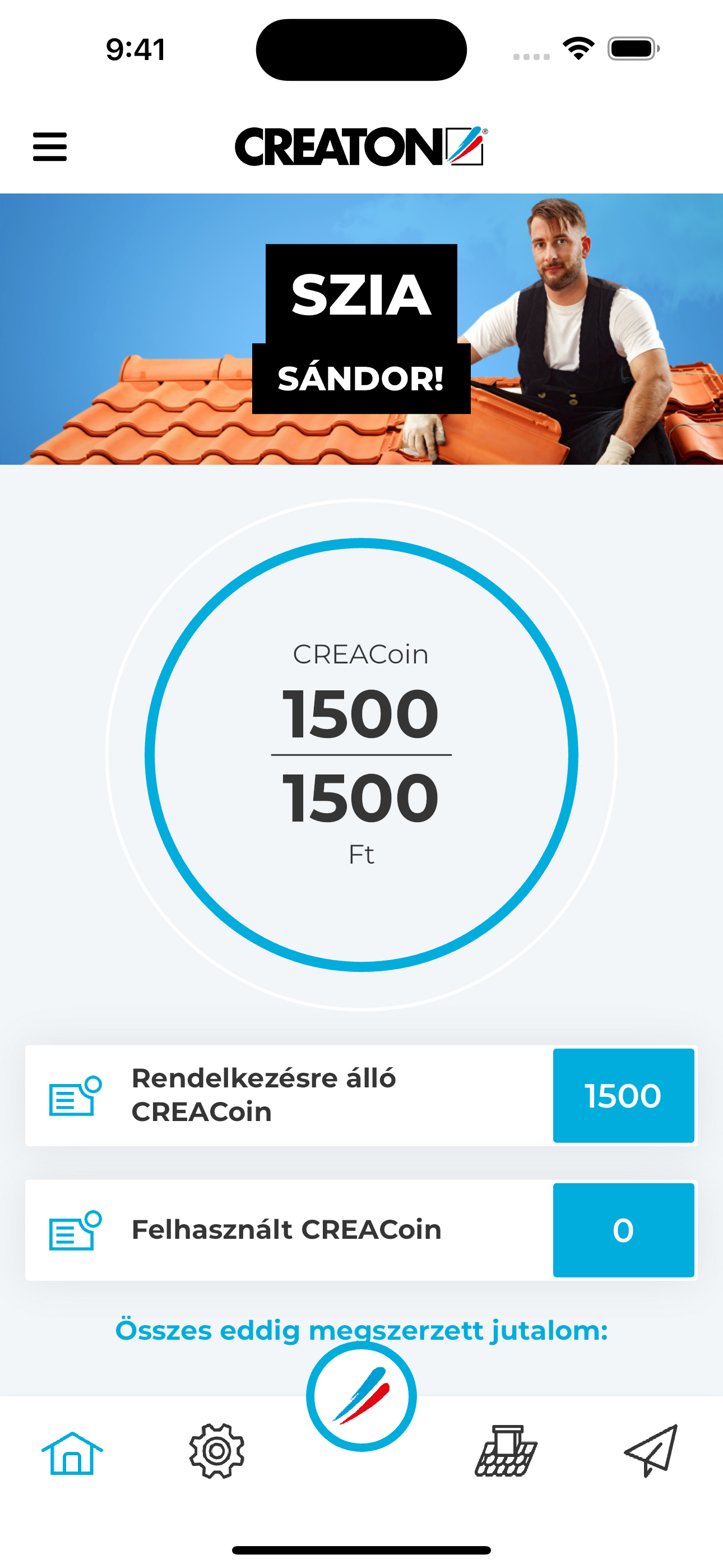Open the Felhasznált CREACoin row
The width and height of the screenshot is (723, 1568).
pyautogui.click(x=361, y=1230)
